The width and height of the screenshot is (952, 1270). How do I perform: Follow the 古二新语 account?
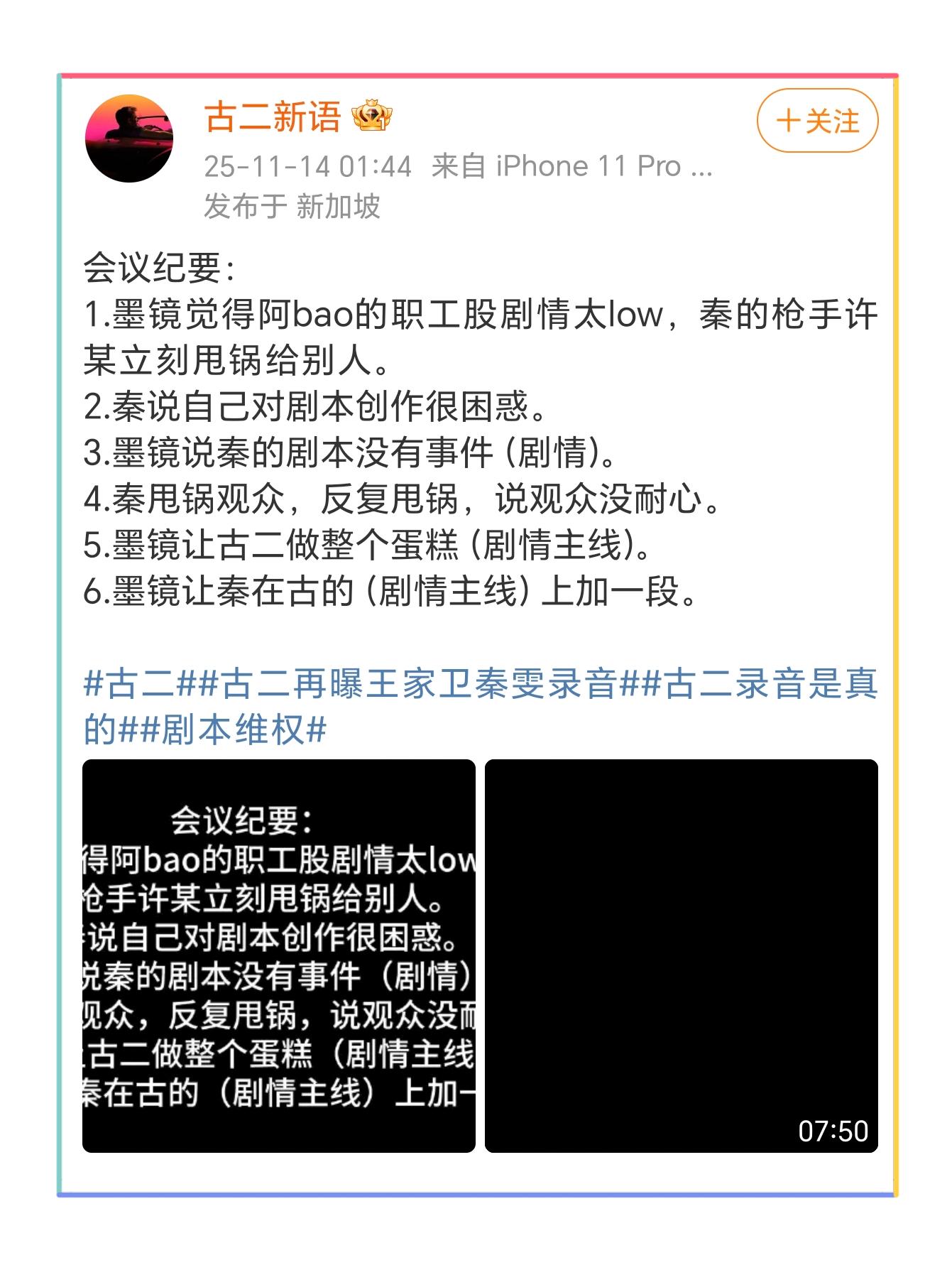coord(817,121)
